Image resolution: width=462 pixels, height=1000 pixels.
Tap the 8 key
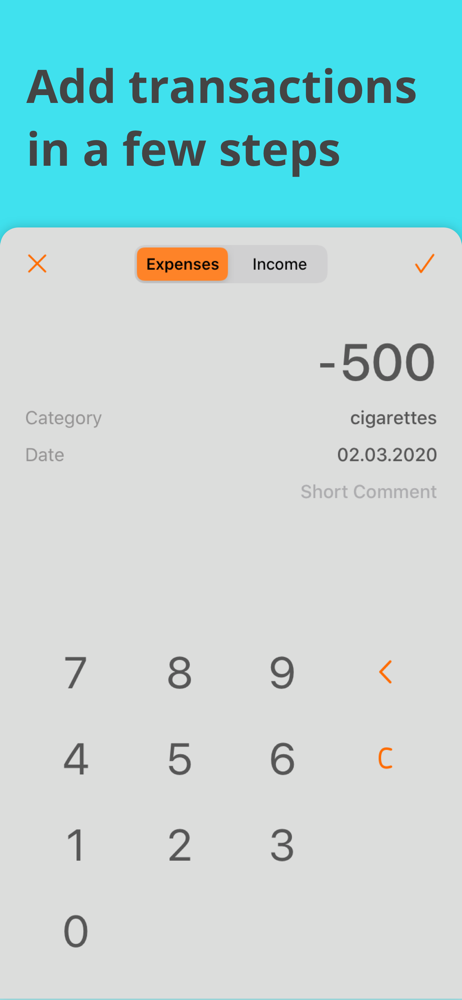pyautogui.click(x=179, y=673)
